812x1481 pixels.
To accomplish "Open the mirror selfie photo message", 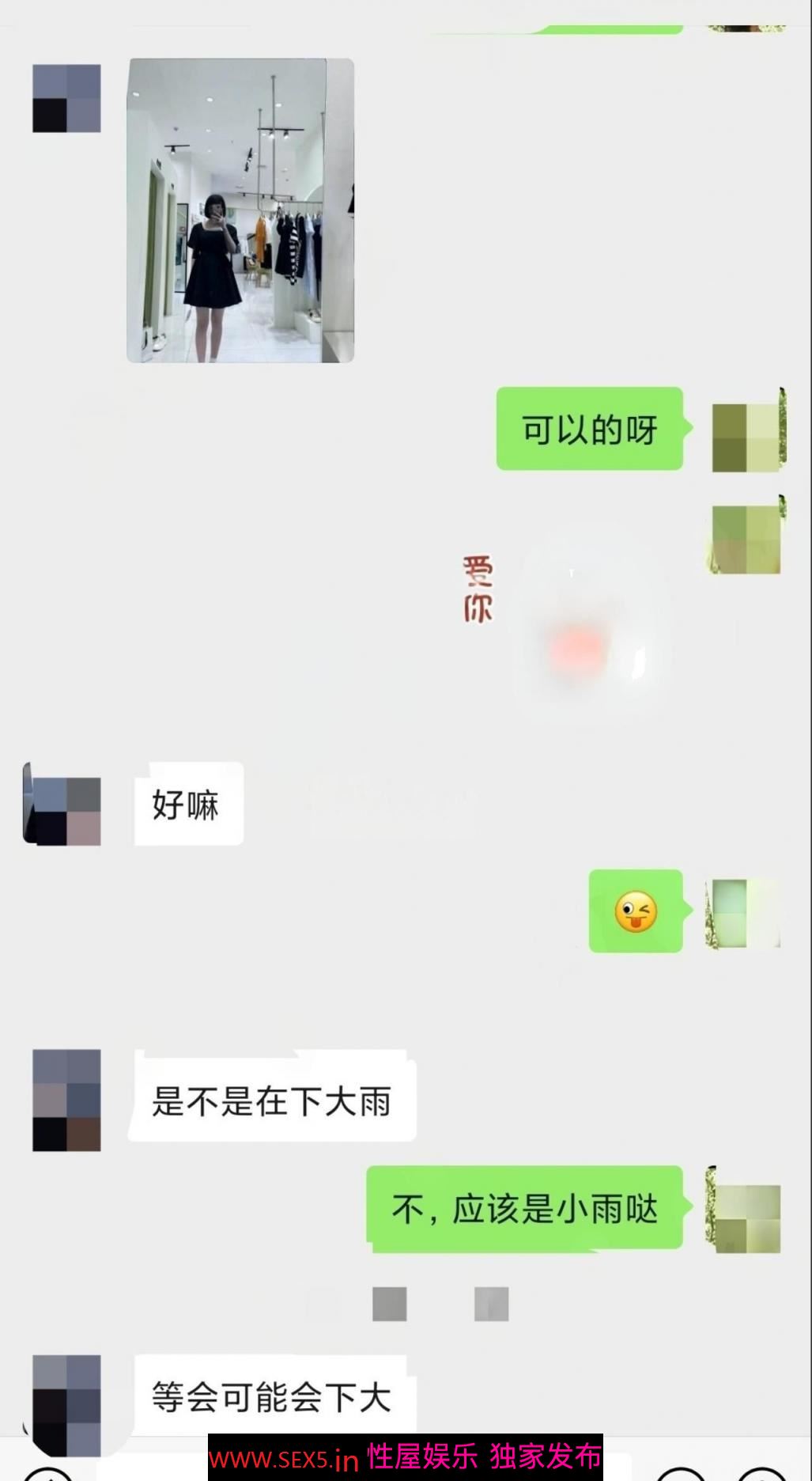I will click(x=240, y=210).
